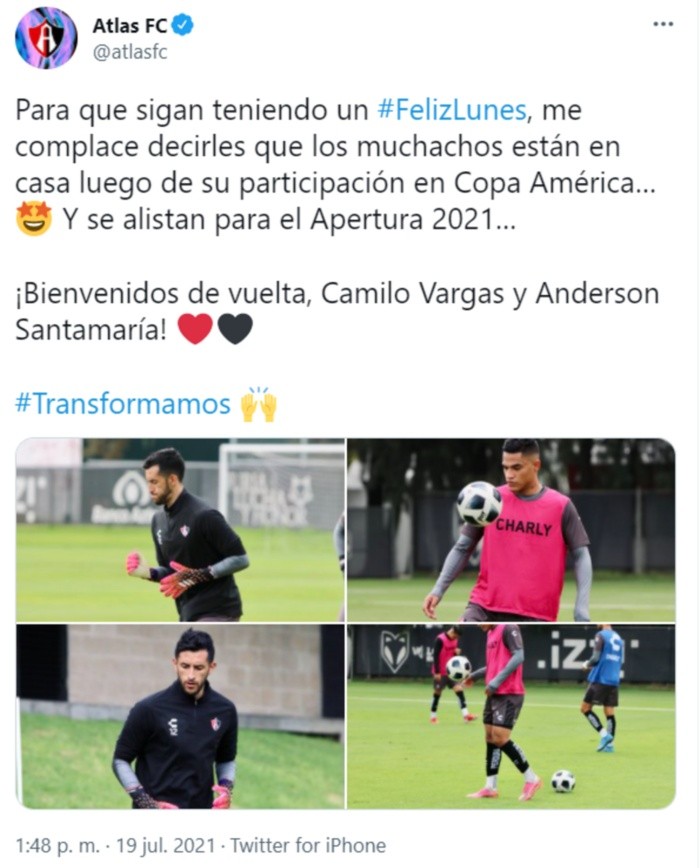Open the tweet's three-dot overflow menu
The height and width of the screenshot is (868, 700).
click(662, 24)
